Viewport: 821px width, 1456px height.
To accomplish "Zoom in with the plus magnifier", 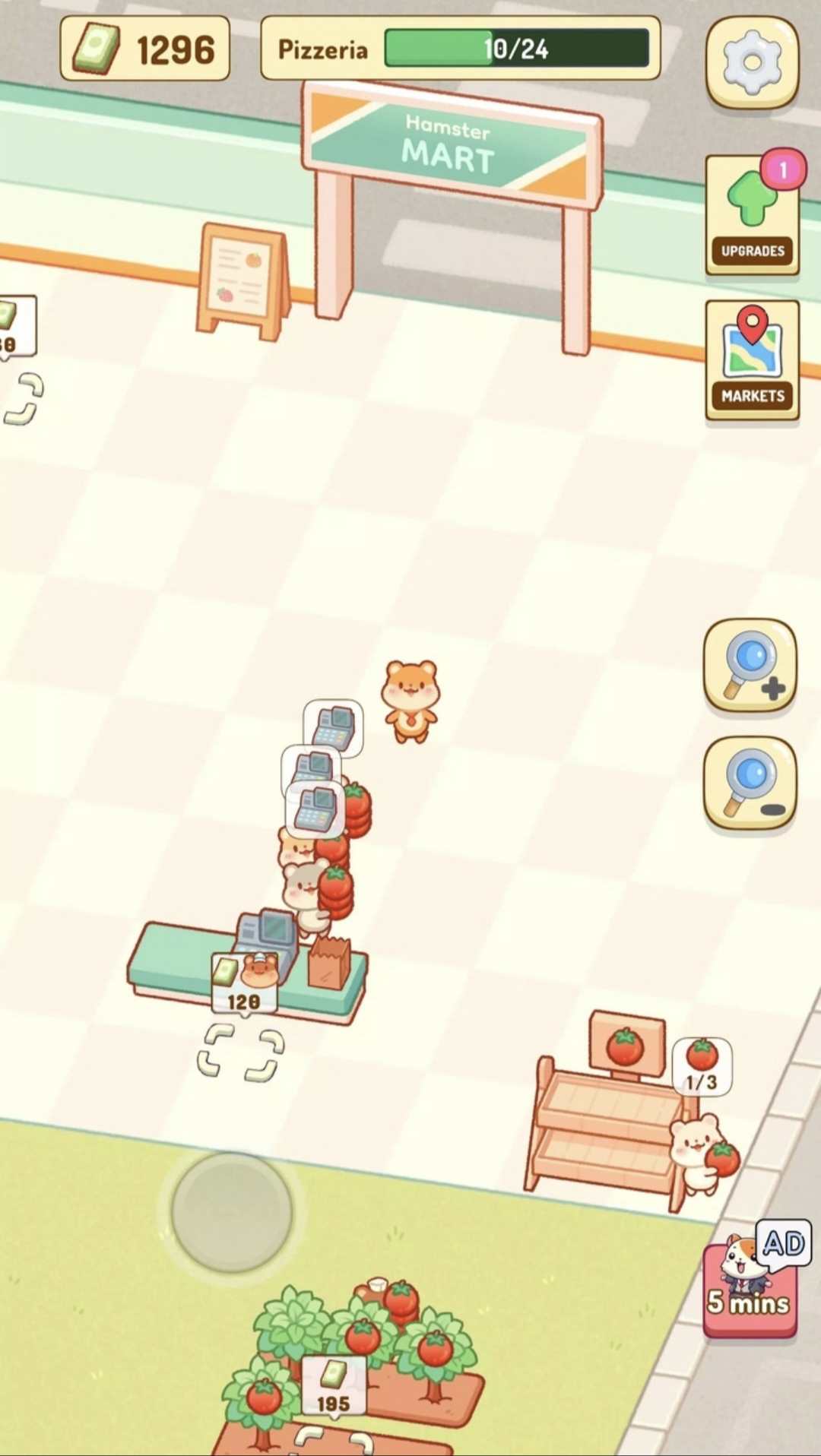I will pos(750,665).
